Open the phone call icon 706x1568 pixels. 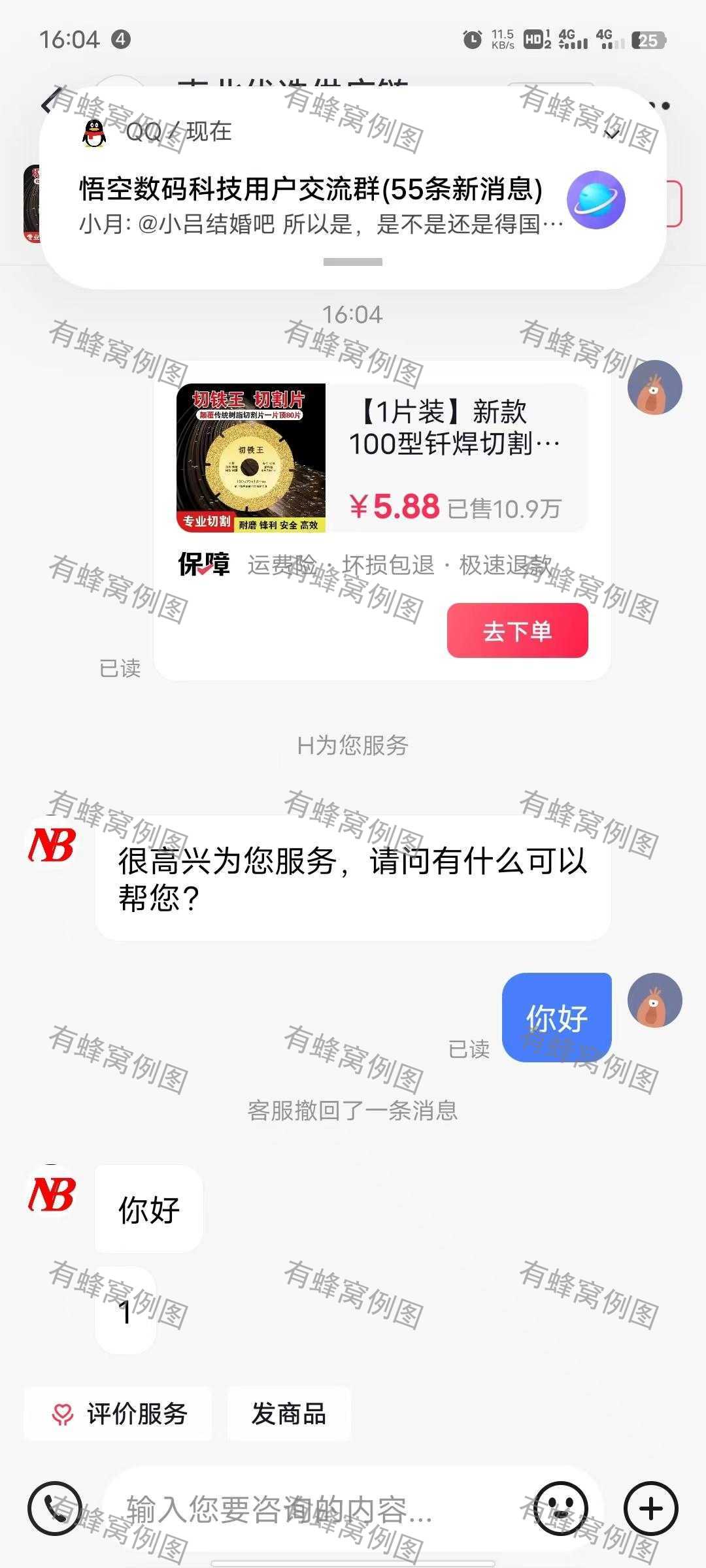55,1509
